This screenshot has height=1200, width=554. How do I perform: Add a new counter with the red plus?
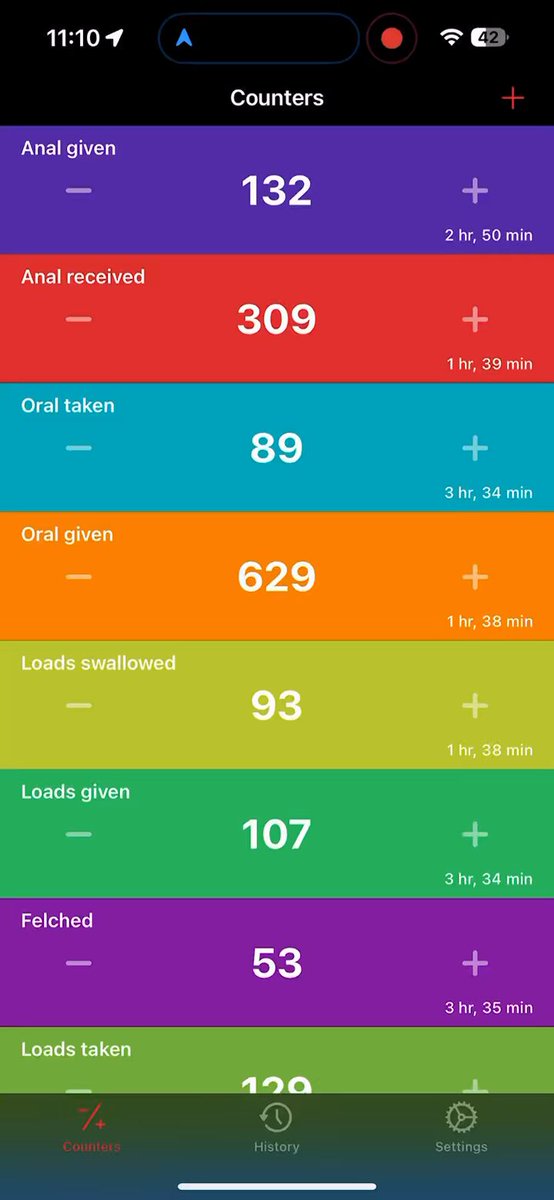[512, 98]
